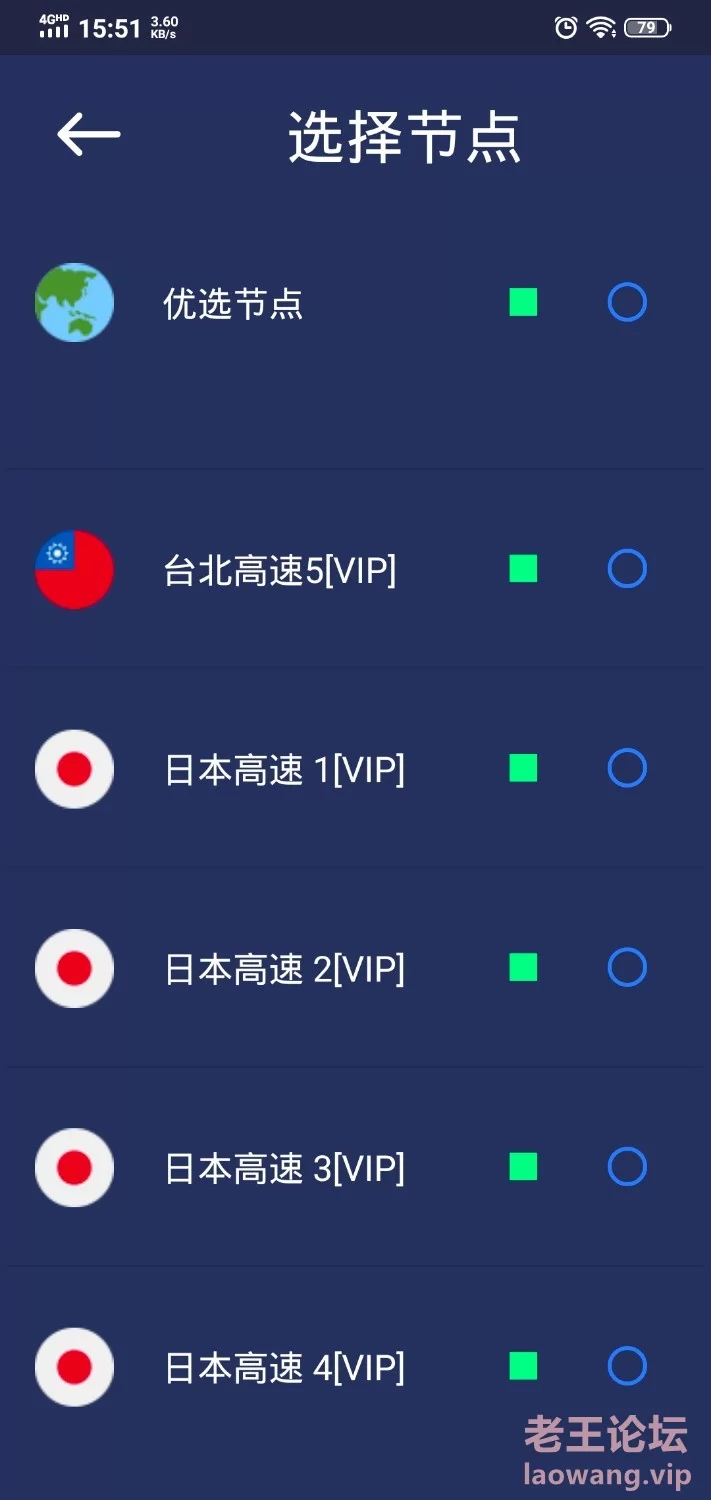This screenshot has height=1500, width=711.
Task: Select the 优选节点 radio button
Action: click(x=627, y=302)
